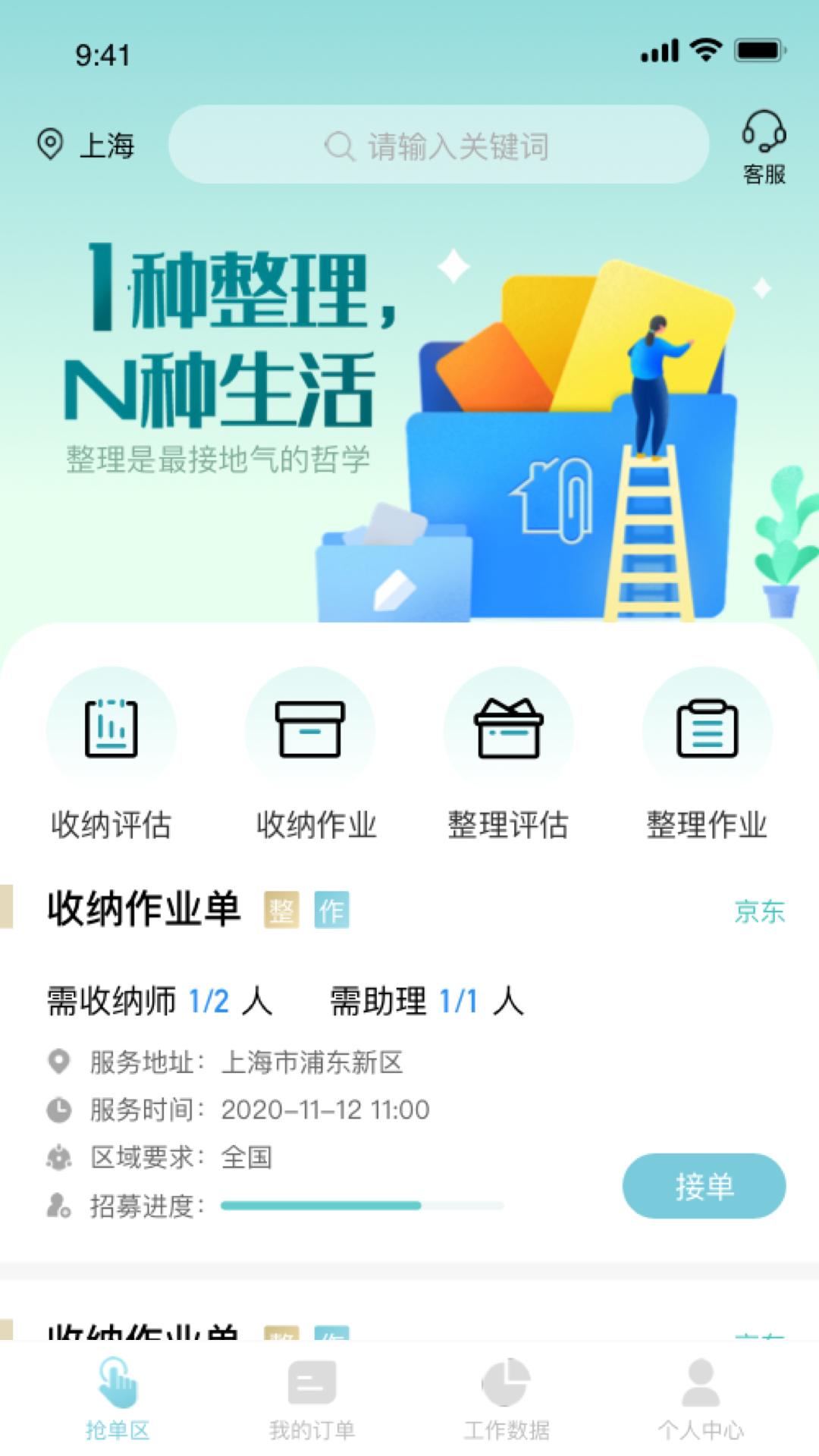Image resolution: width=819 pixels, height=1456 pixels.
Task: Tap the 请输入关键词 search field
Action: pyautogui.click(x=438, y=146)
